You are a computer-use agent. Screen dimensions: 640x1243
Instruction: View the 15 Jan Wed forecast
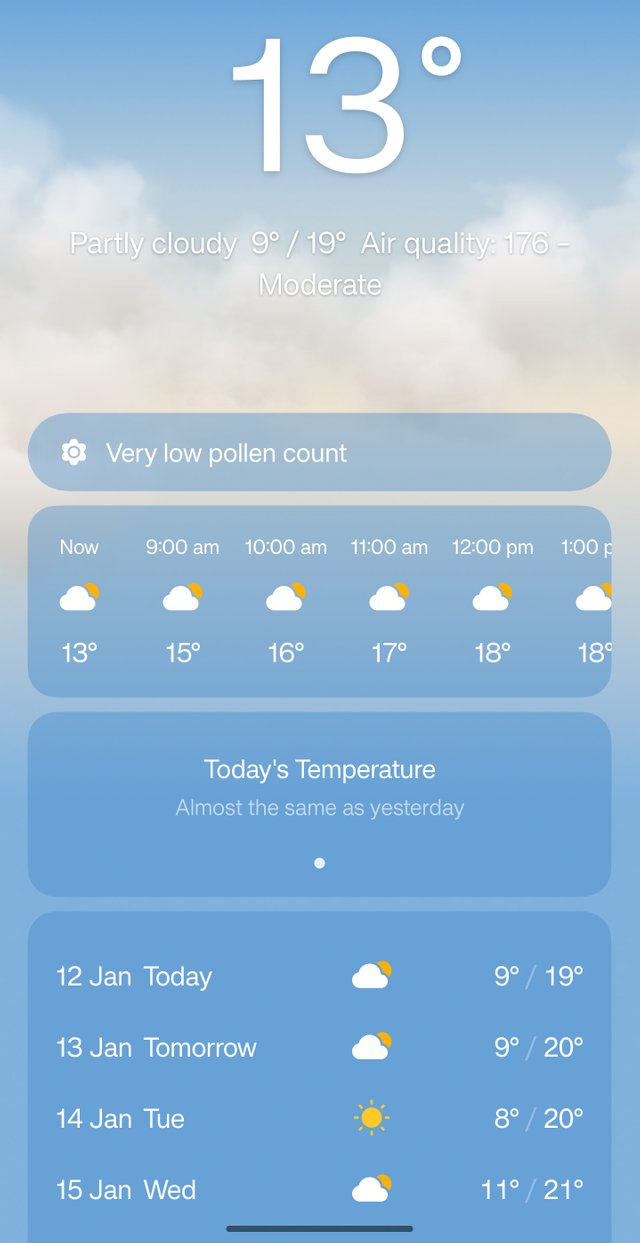point(319,1189)
